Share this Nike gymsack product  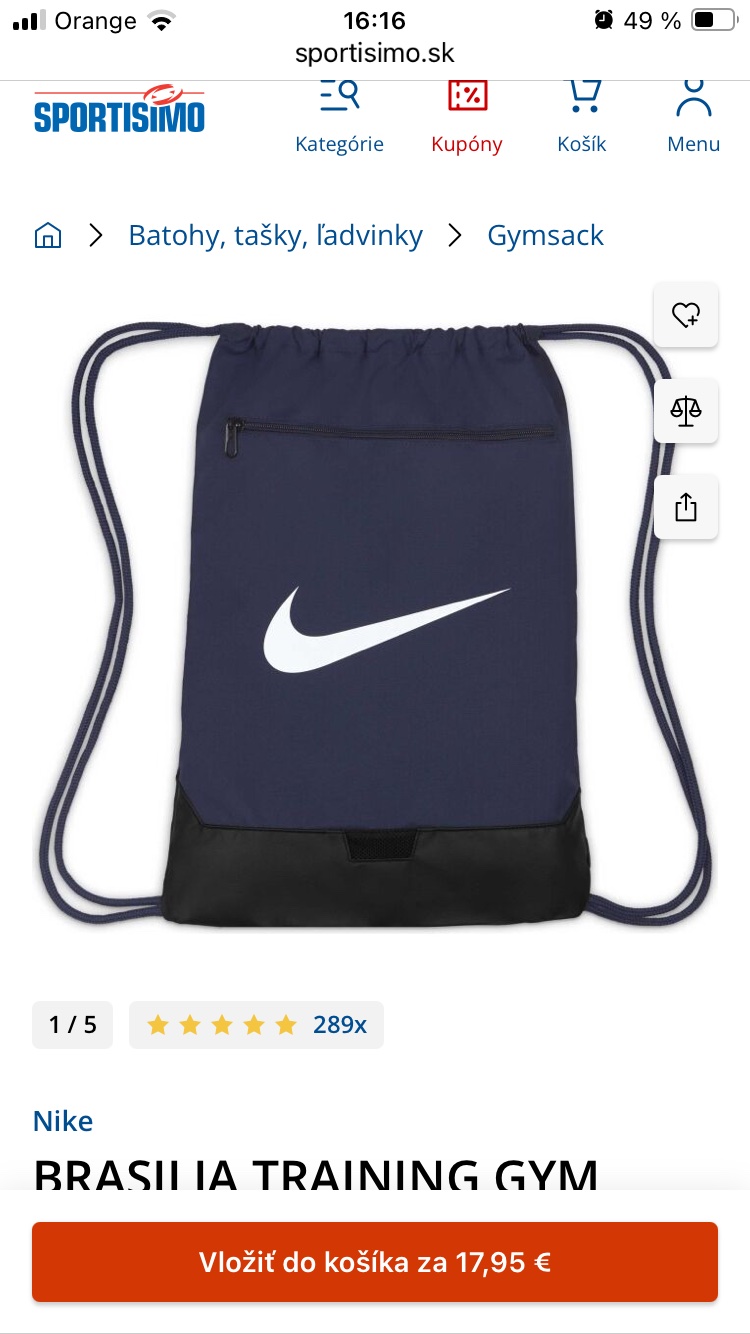(686, 507)
